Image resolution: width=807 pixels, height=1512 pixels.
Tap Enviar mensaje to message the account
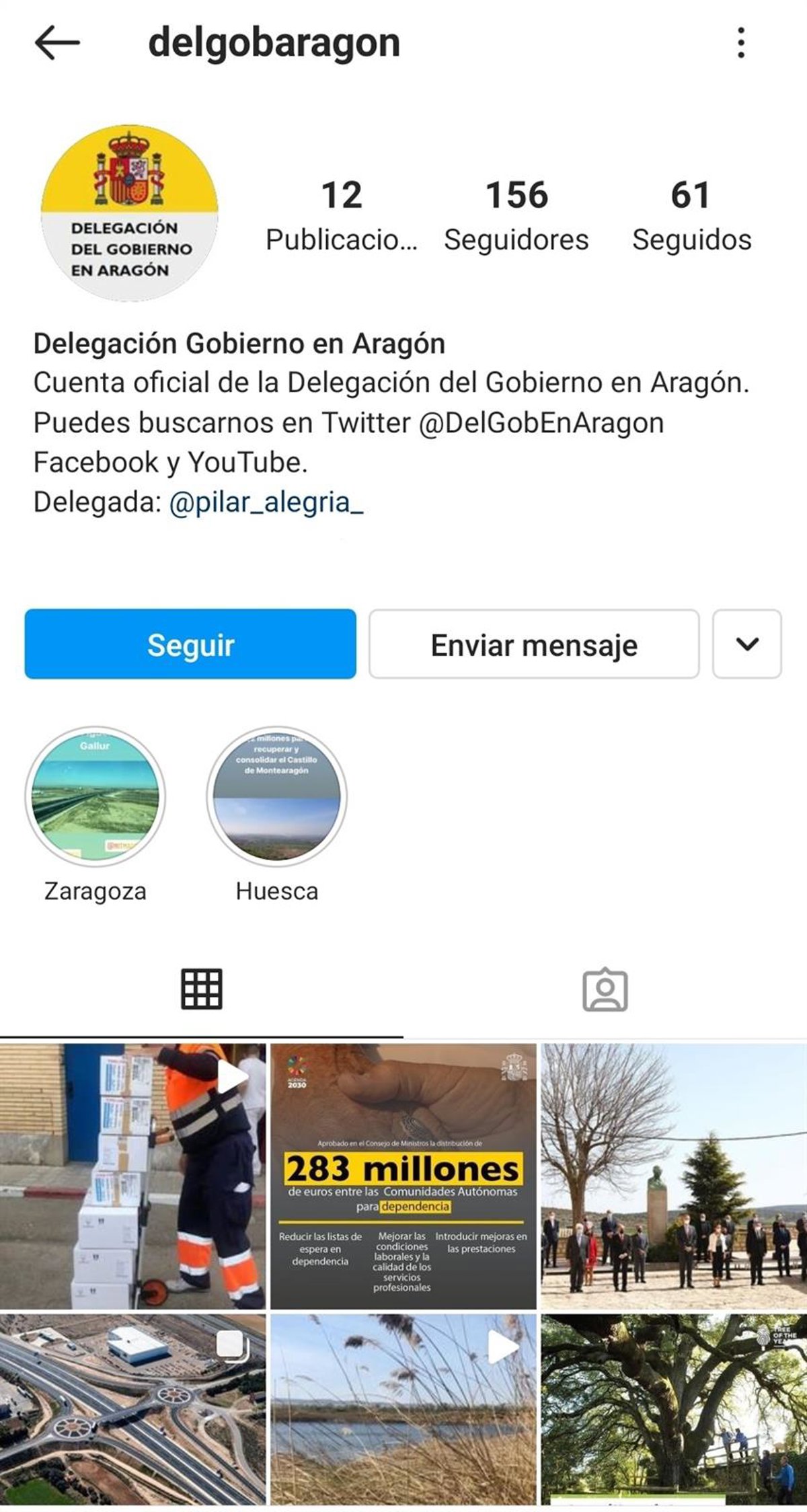pos(534,644)
